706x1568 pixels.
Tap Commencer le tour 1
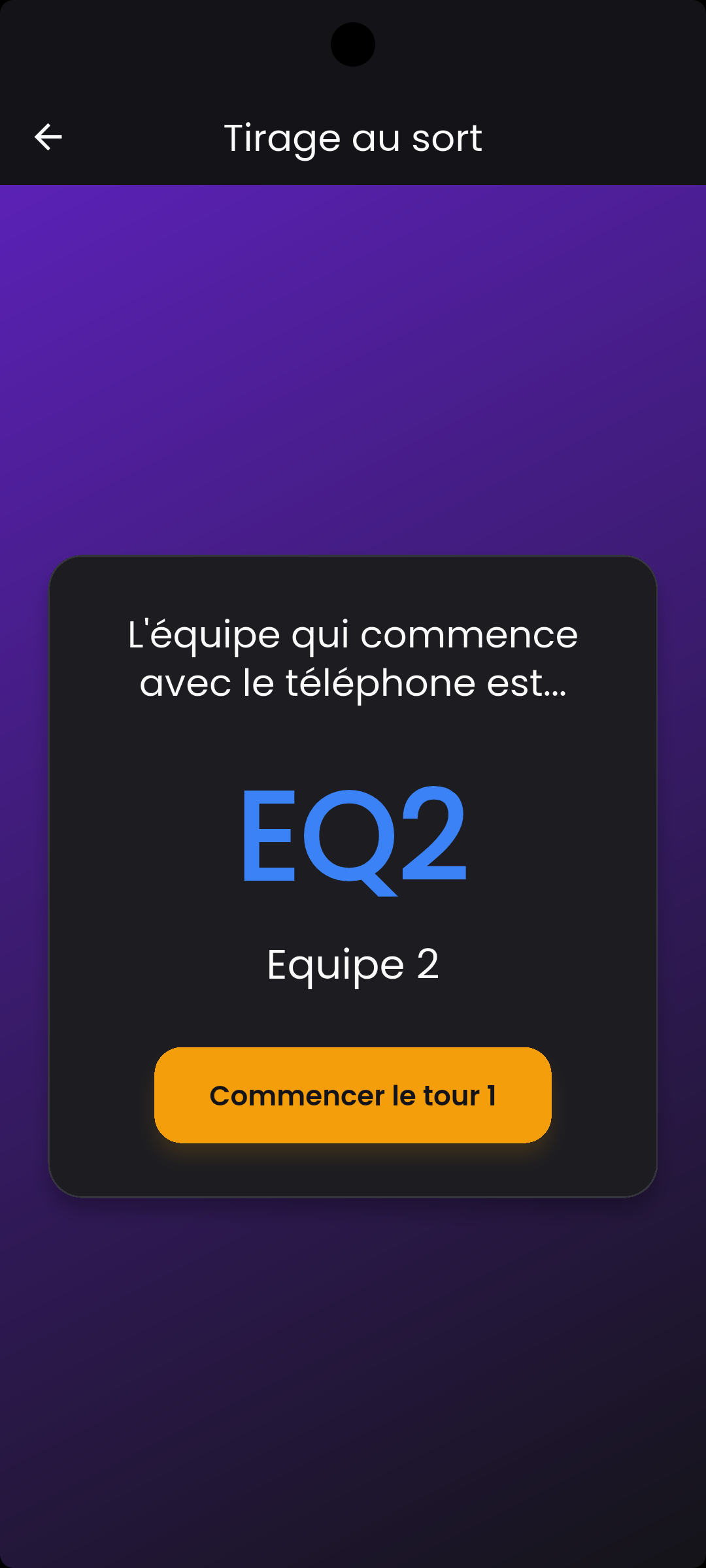(x=353, y=1095)
